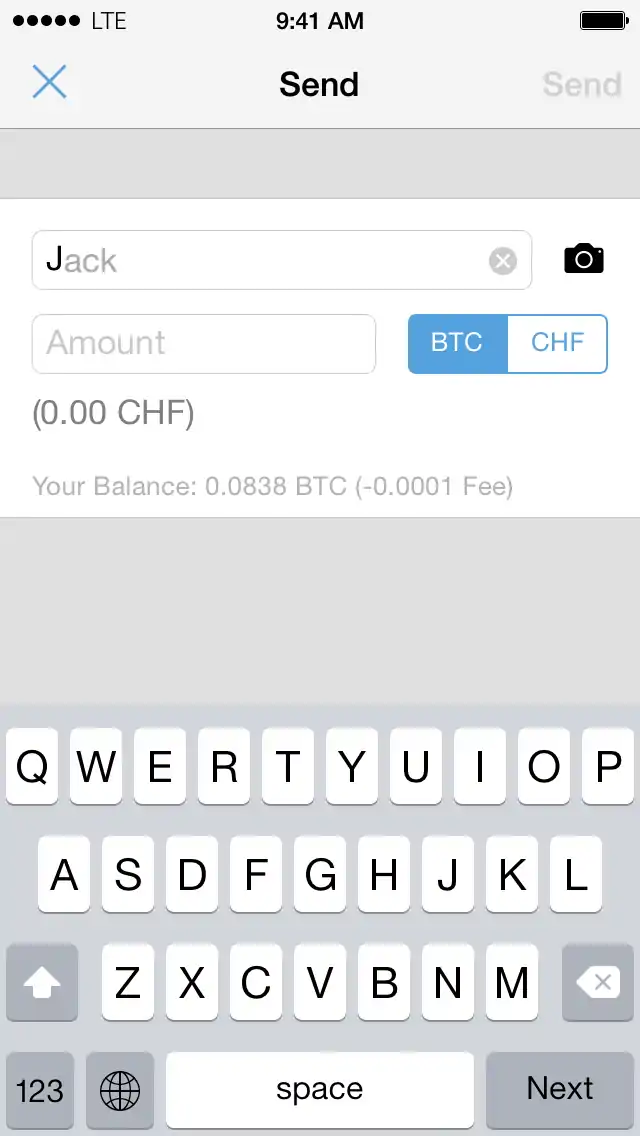
Task: Hit the Next key on keyboard
Action: pyautogui.click(x=560, y=1088)
